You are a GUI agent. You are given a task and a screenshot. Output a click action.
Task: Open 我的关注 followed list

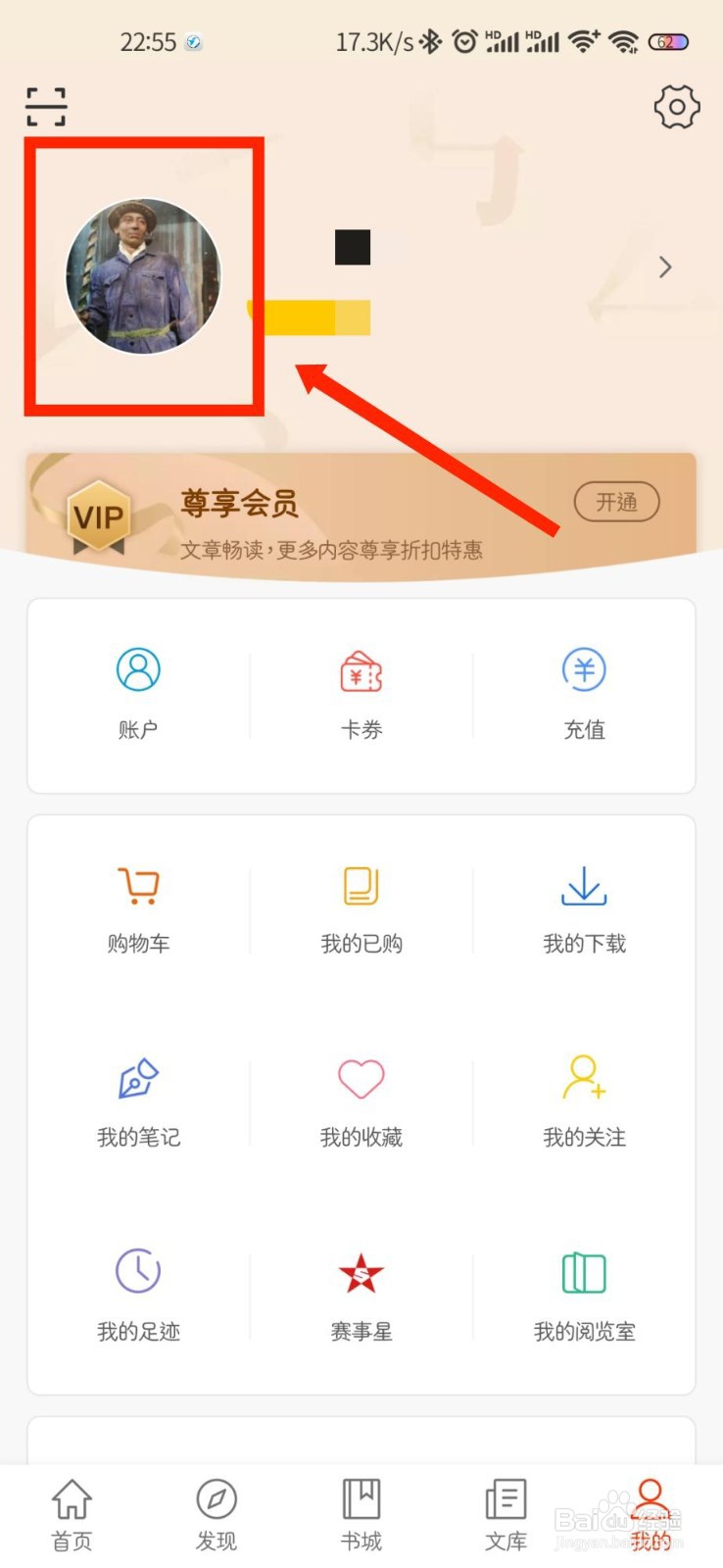pyautogui.click(x=584, y=1100)
